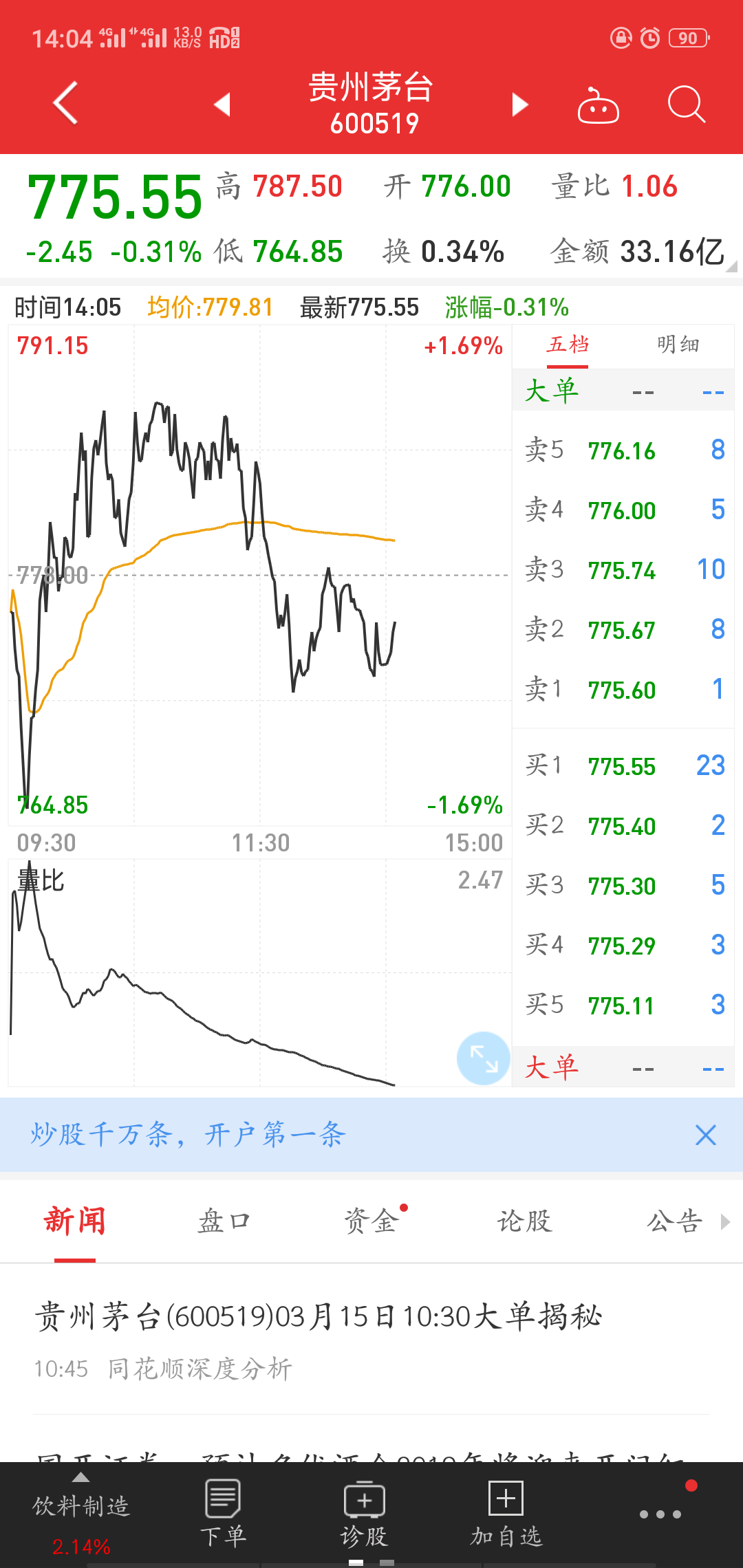Image resolution: width=743 pixels, height=1568 pixels.
Task: Dismiss the 开户第一条 banner
Action: (705, 1135)
